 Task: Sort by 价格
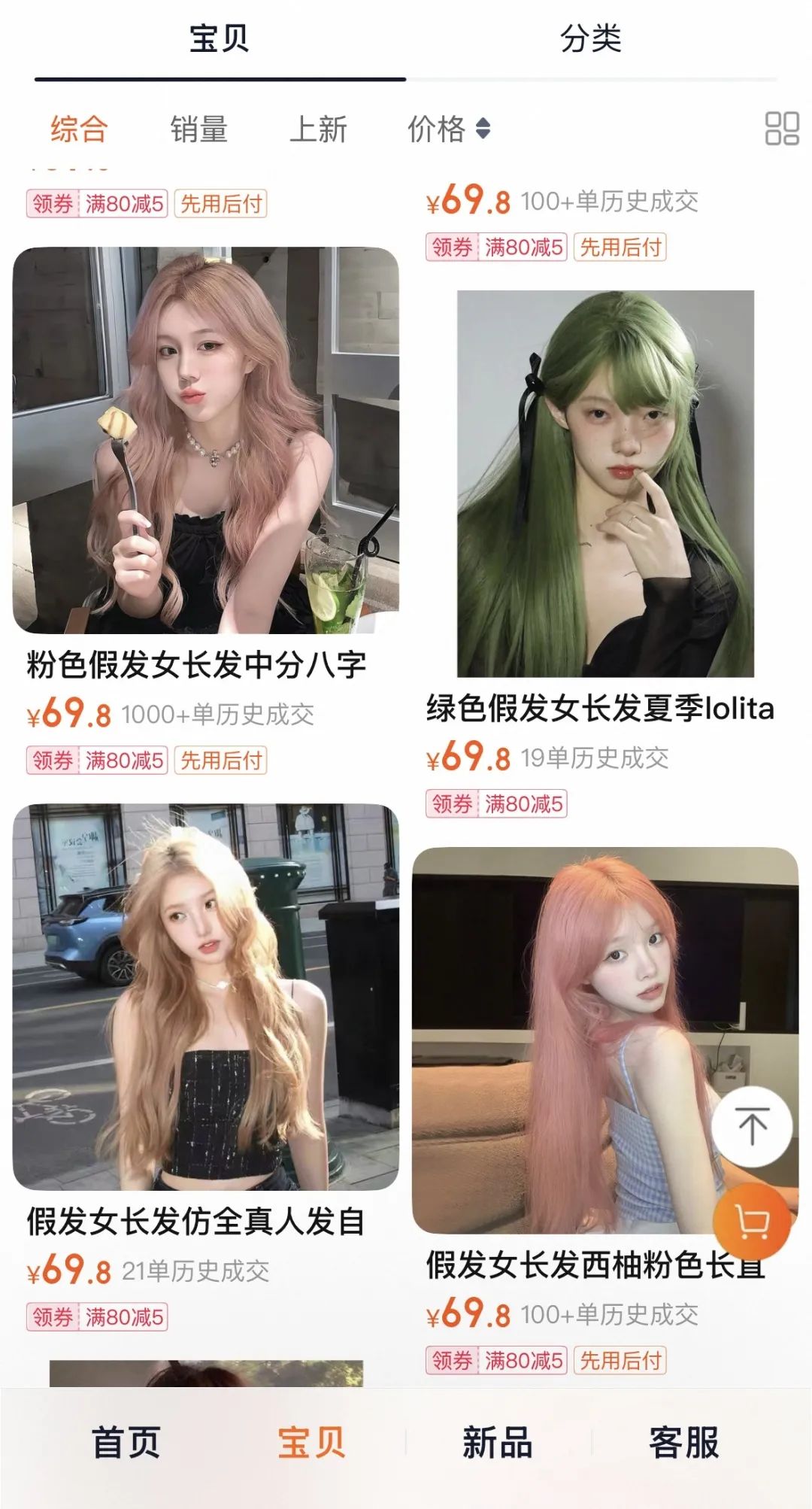448,129
